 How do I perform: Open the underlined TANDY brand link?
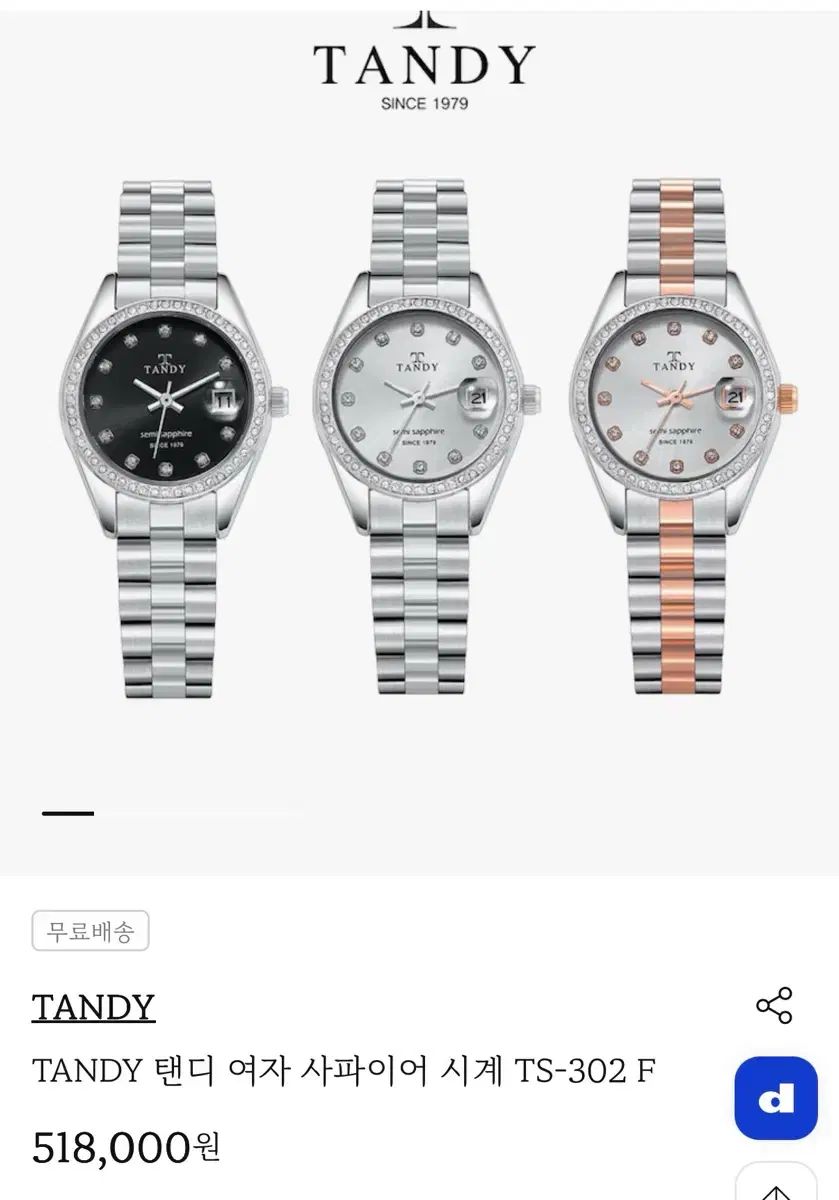coord(93,1007)
